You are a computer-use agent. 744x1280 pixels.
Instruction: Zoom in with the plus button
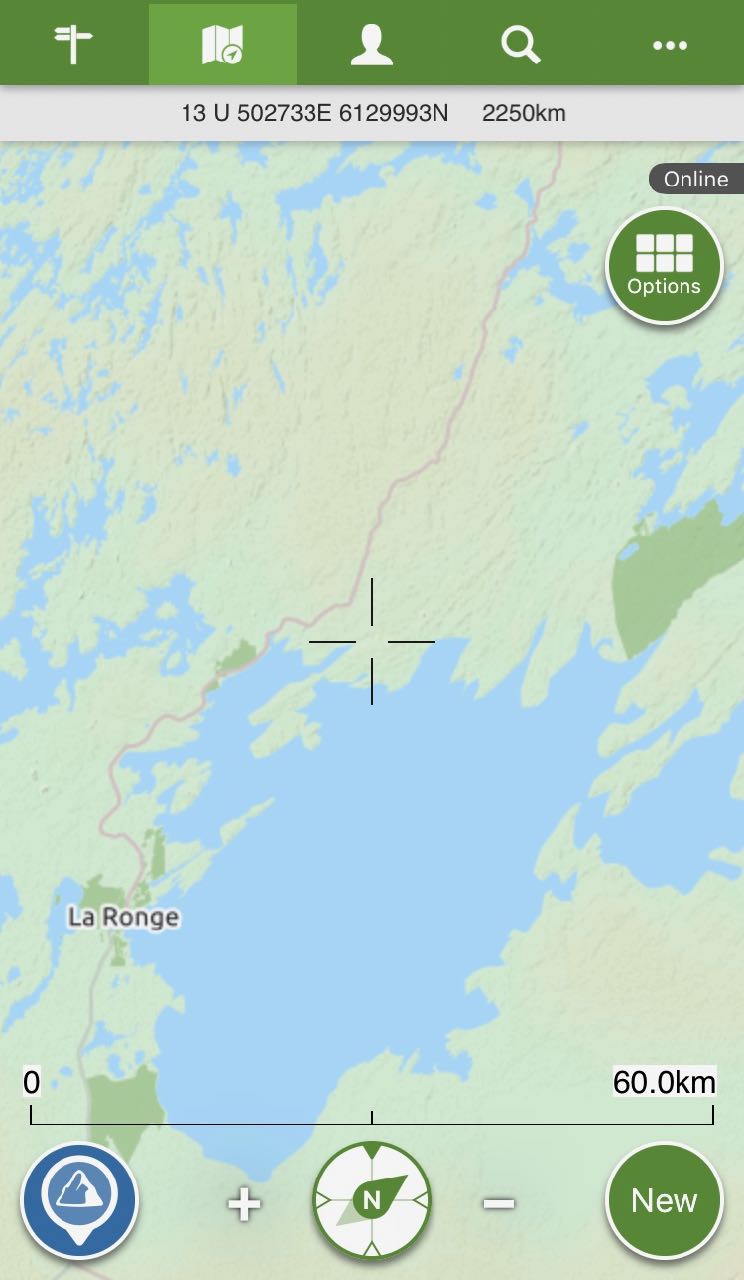tap(244, 1204)
